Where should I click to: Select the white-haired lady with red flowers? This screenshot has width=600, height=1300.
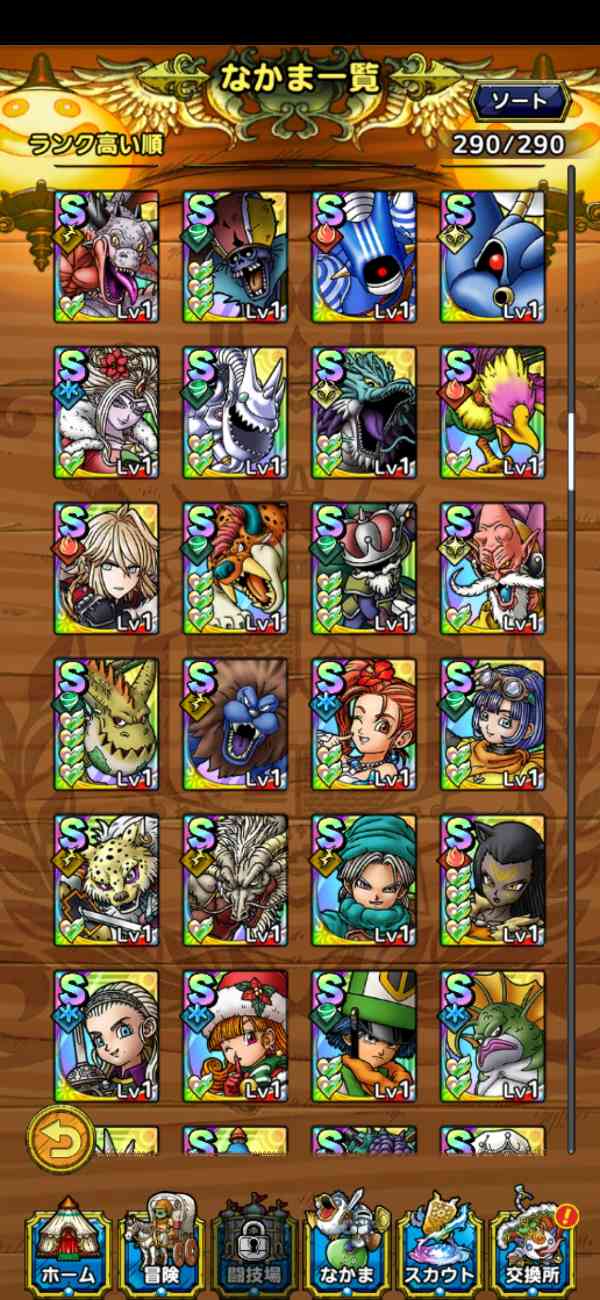(x=106, y=412)
